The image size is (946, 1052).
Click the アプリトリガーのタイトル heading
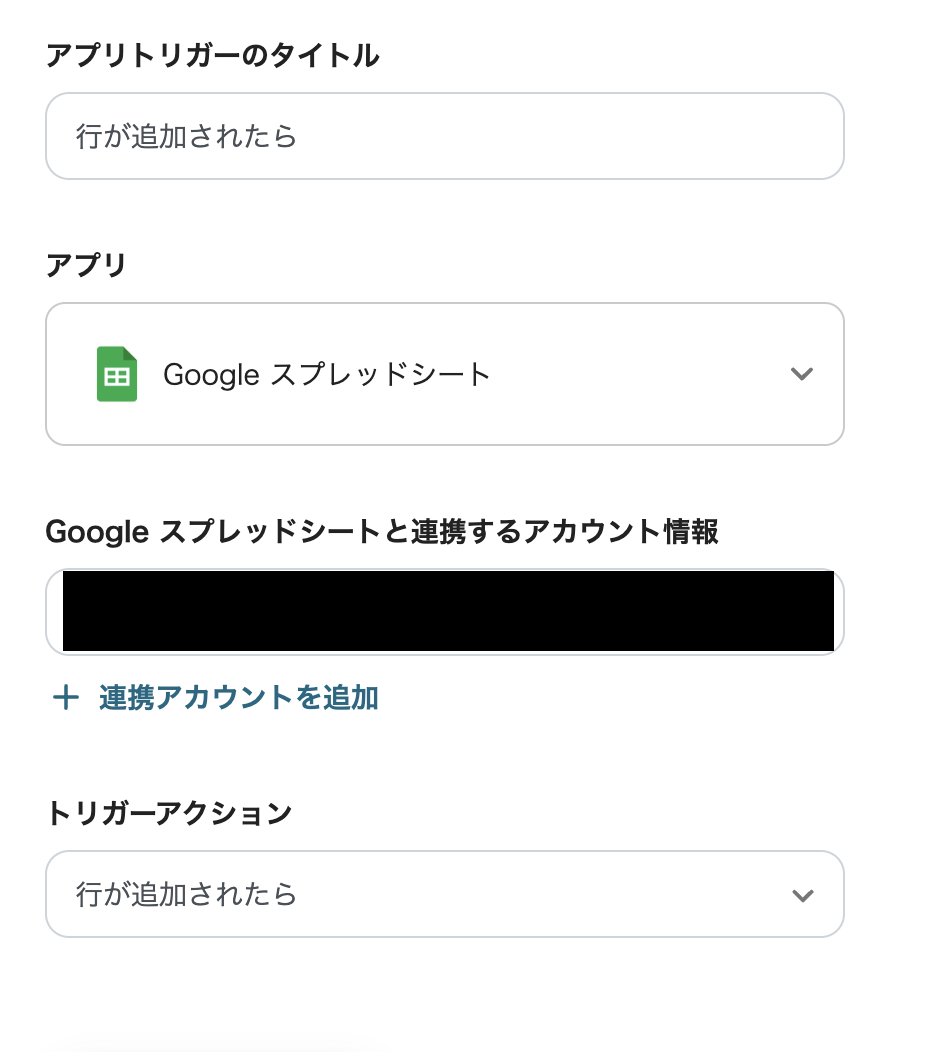(212, 57)
